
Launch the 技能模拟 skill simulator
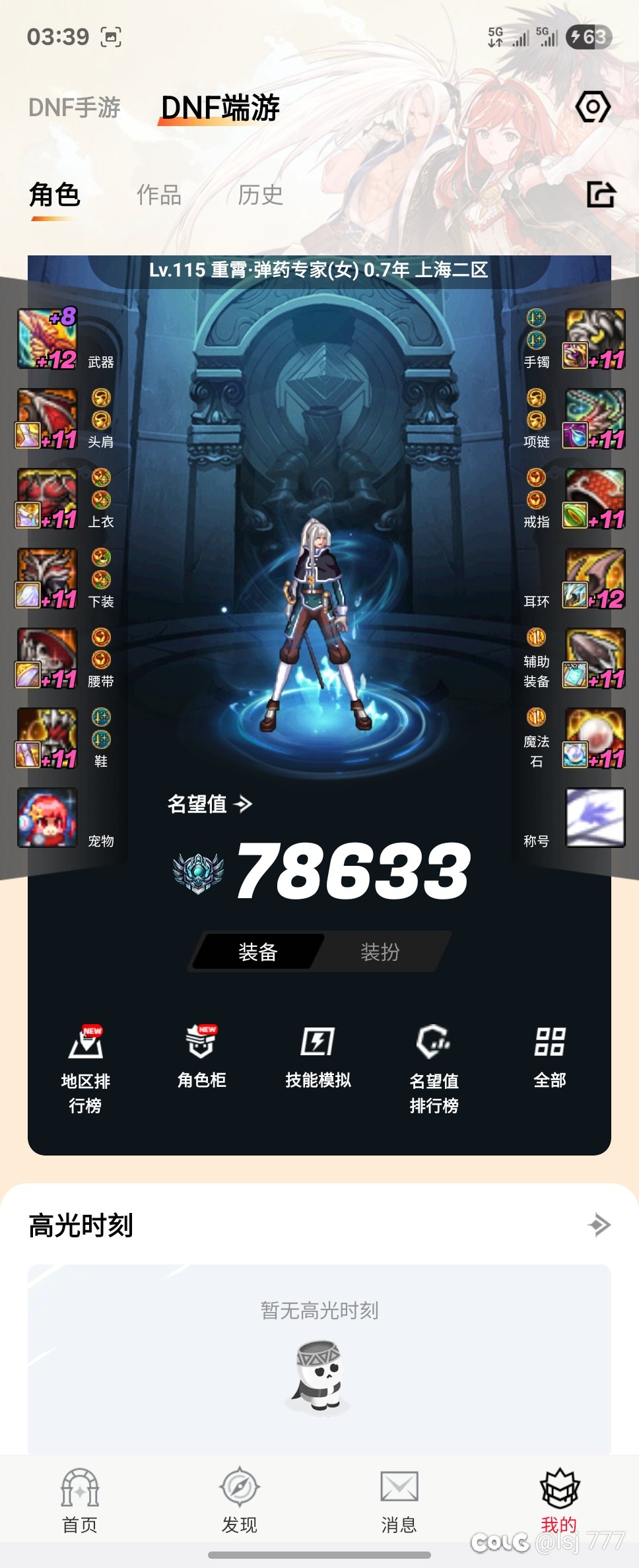point(318,1057)
